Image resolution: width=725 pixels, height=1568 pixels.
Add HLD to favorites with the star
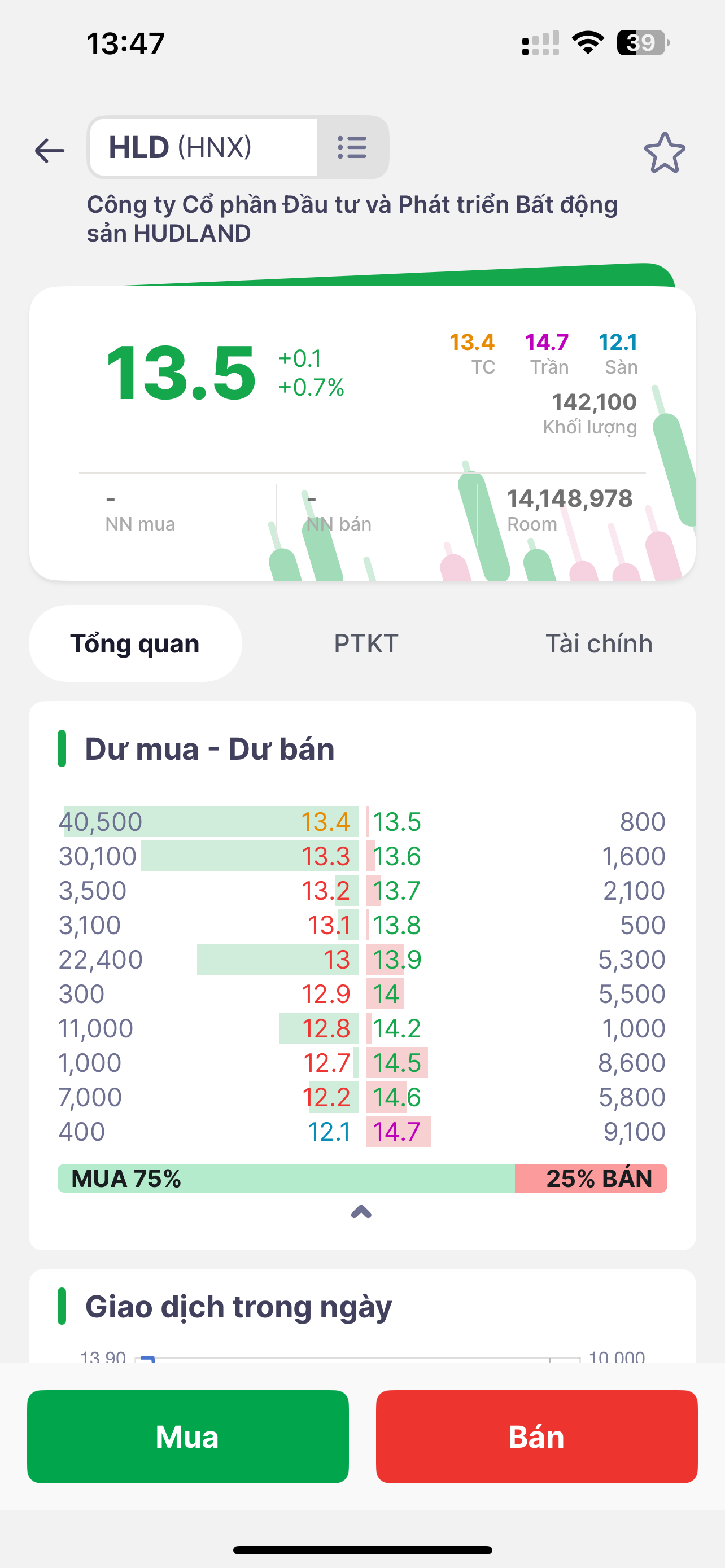[x=664, y=153]
